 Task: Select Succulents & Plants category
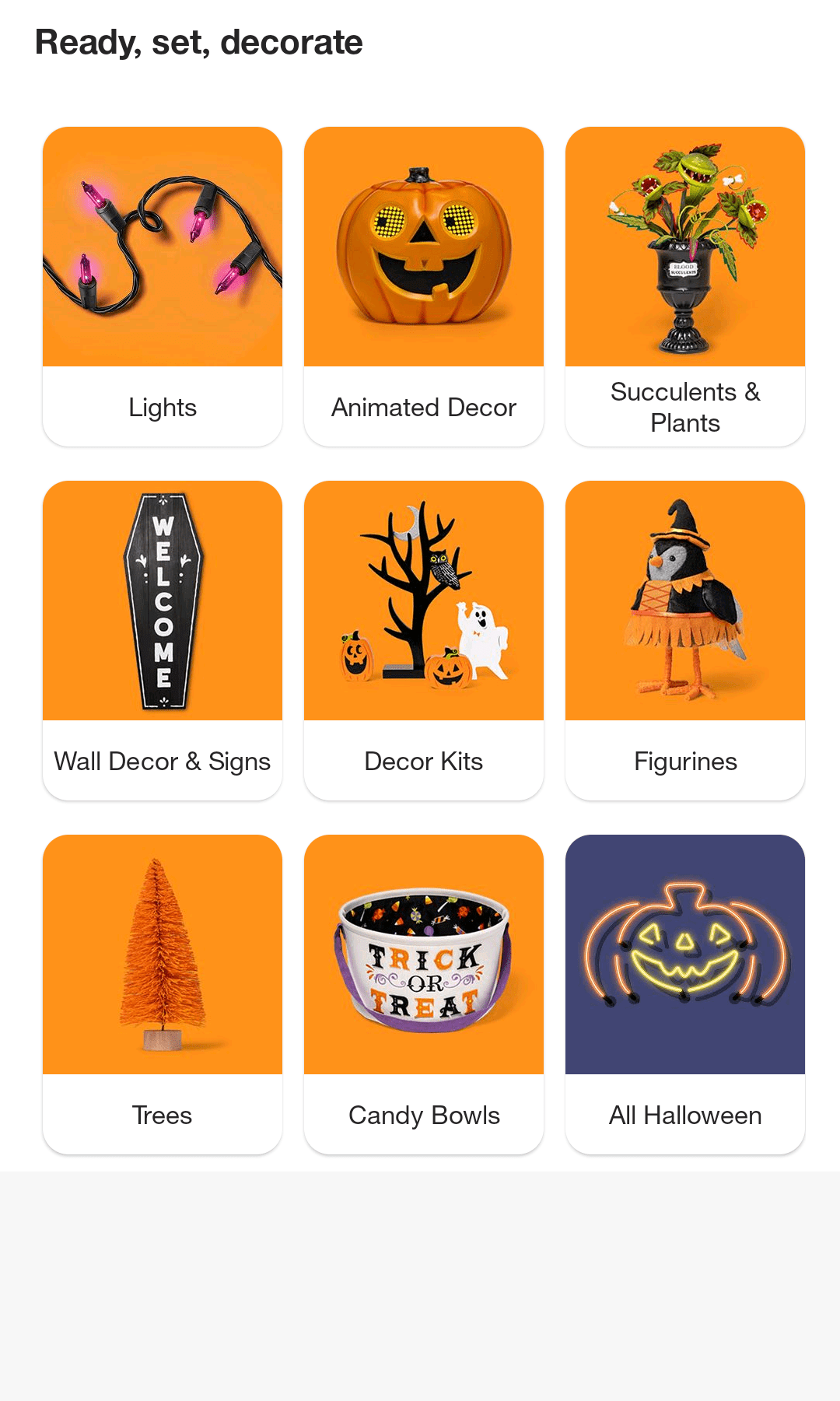685,286
